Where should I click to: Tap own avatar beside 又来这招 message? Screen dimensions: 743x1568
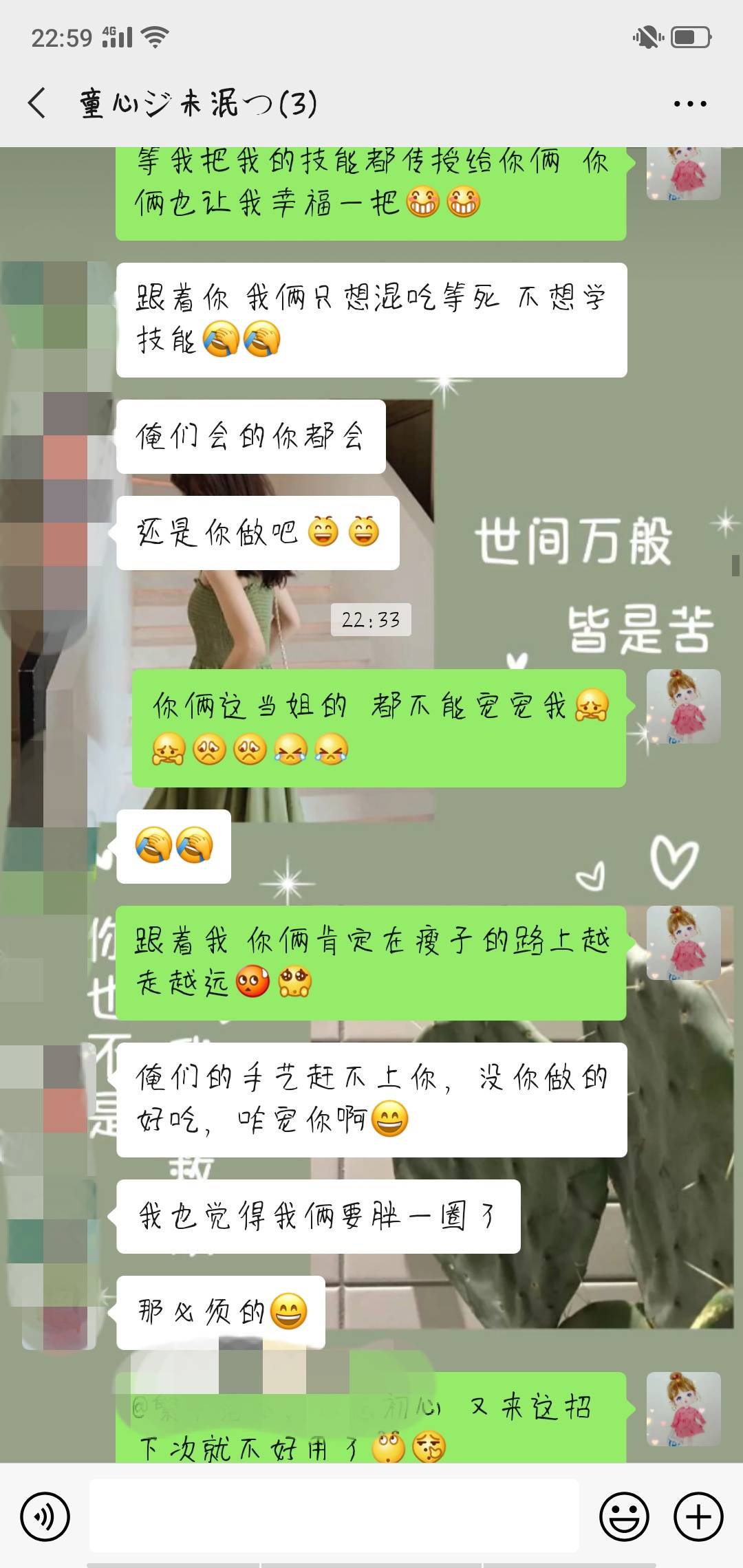point(683,1409)
